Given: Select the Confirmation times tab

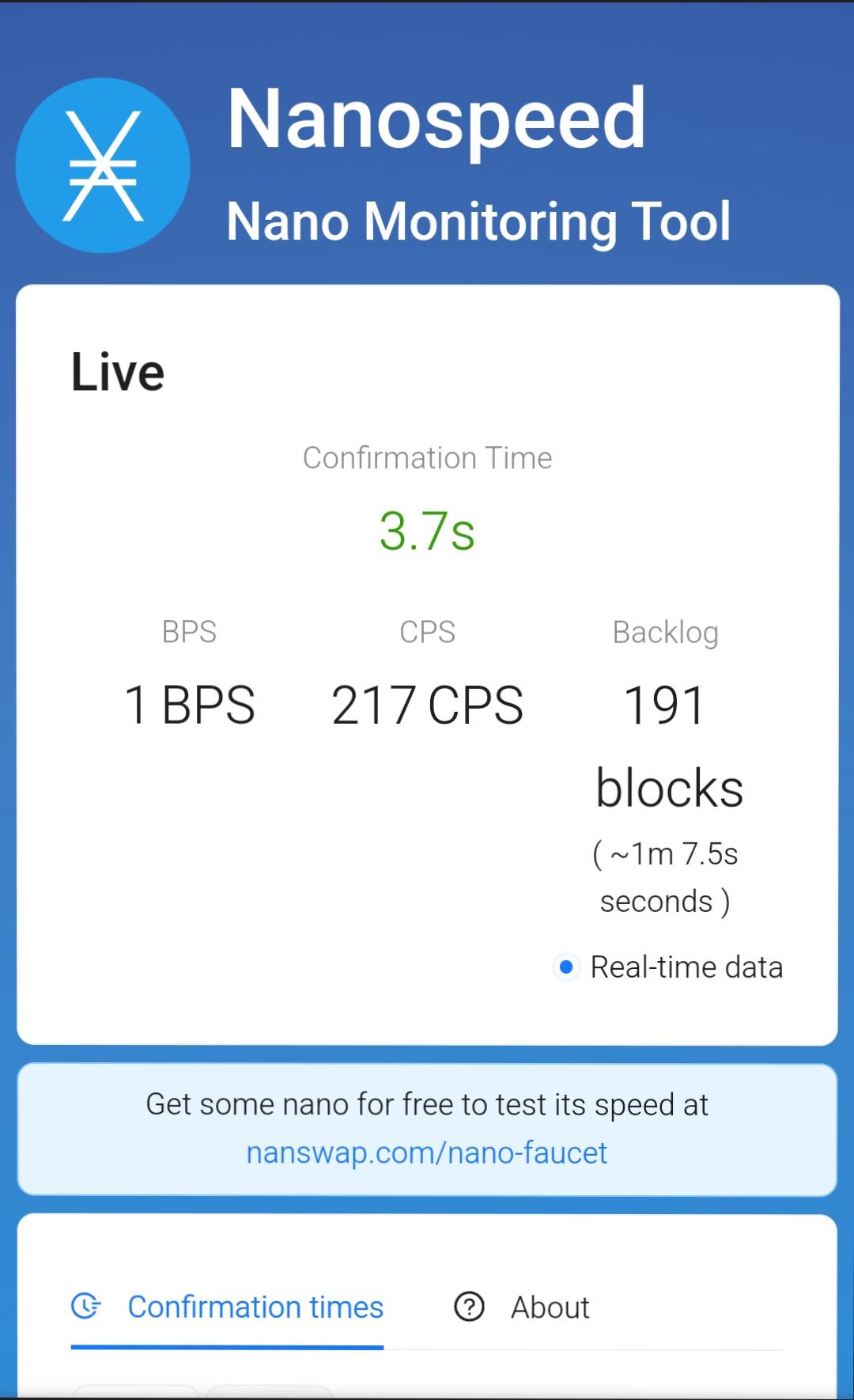Looking at the screenshot, I should [227, 1307].
